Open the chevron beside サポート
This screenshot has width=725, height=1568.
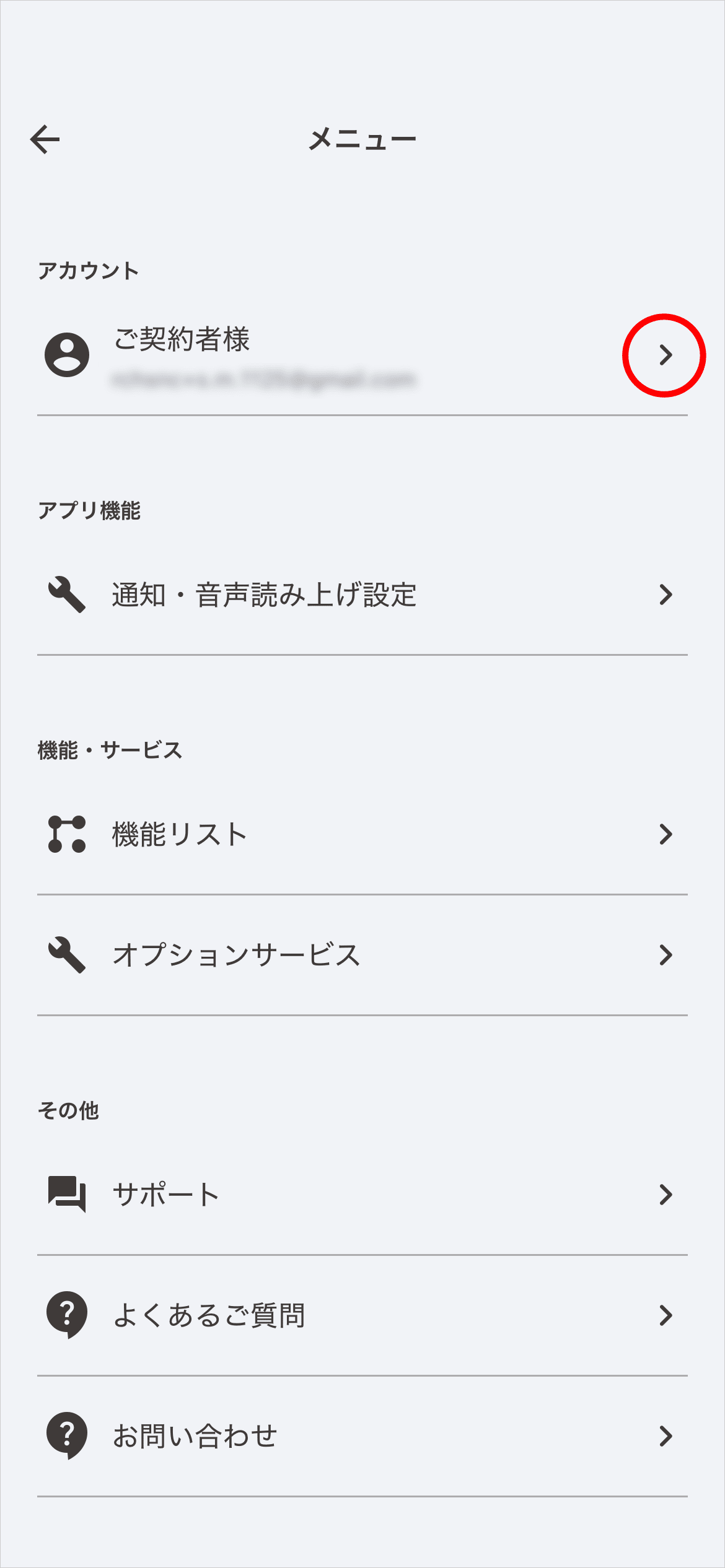(x=666, y=1194)
